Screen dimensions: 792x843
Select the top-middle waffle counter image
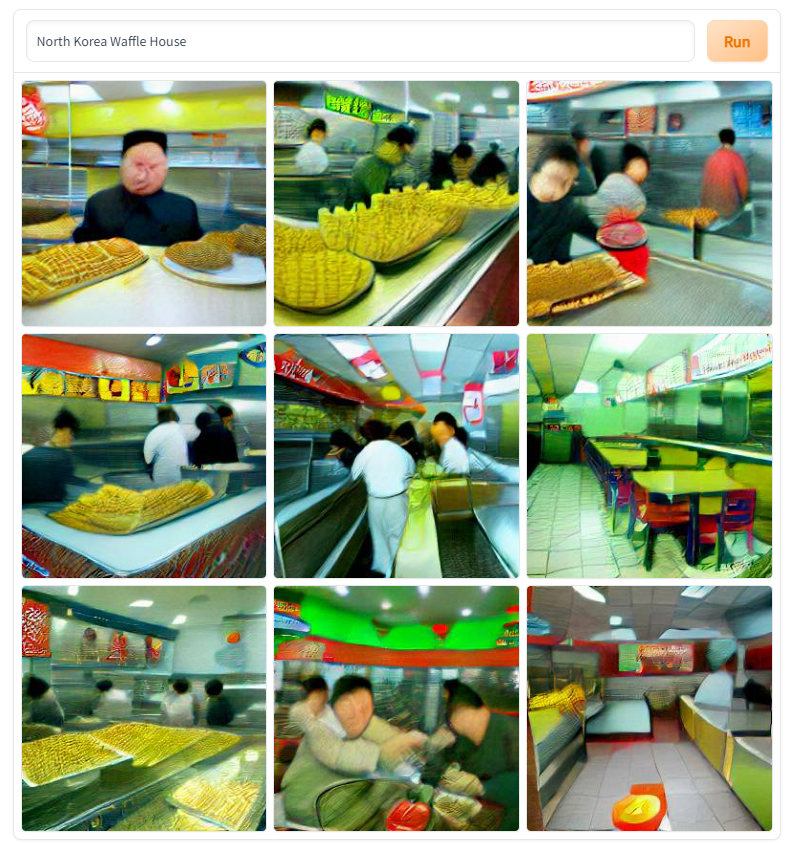[x=395, y=202]
